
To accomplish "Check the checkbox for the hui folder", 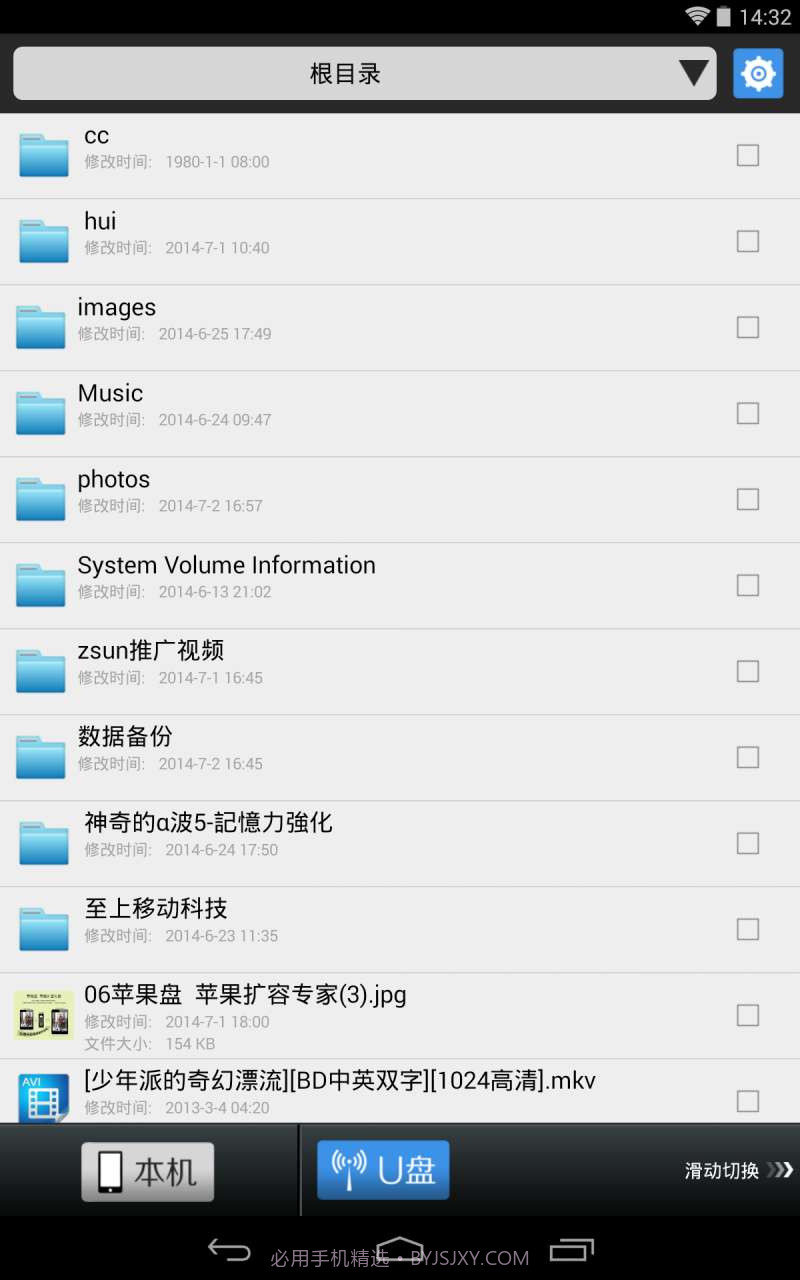I will coord(748,241).
